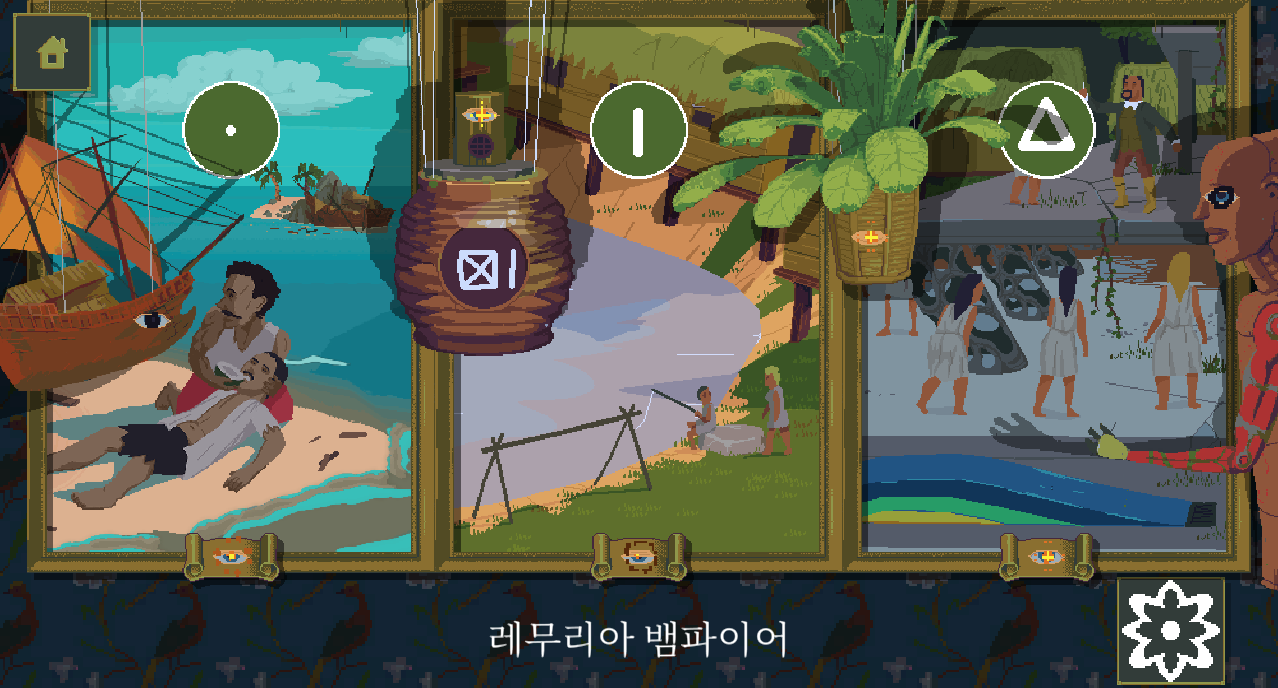The image size is (1278, 688).
Task: Inspect the small box above the lantern
Action: [x=481, y=127]
